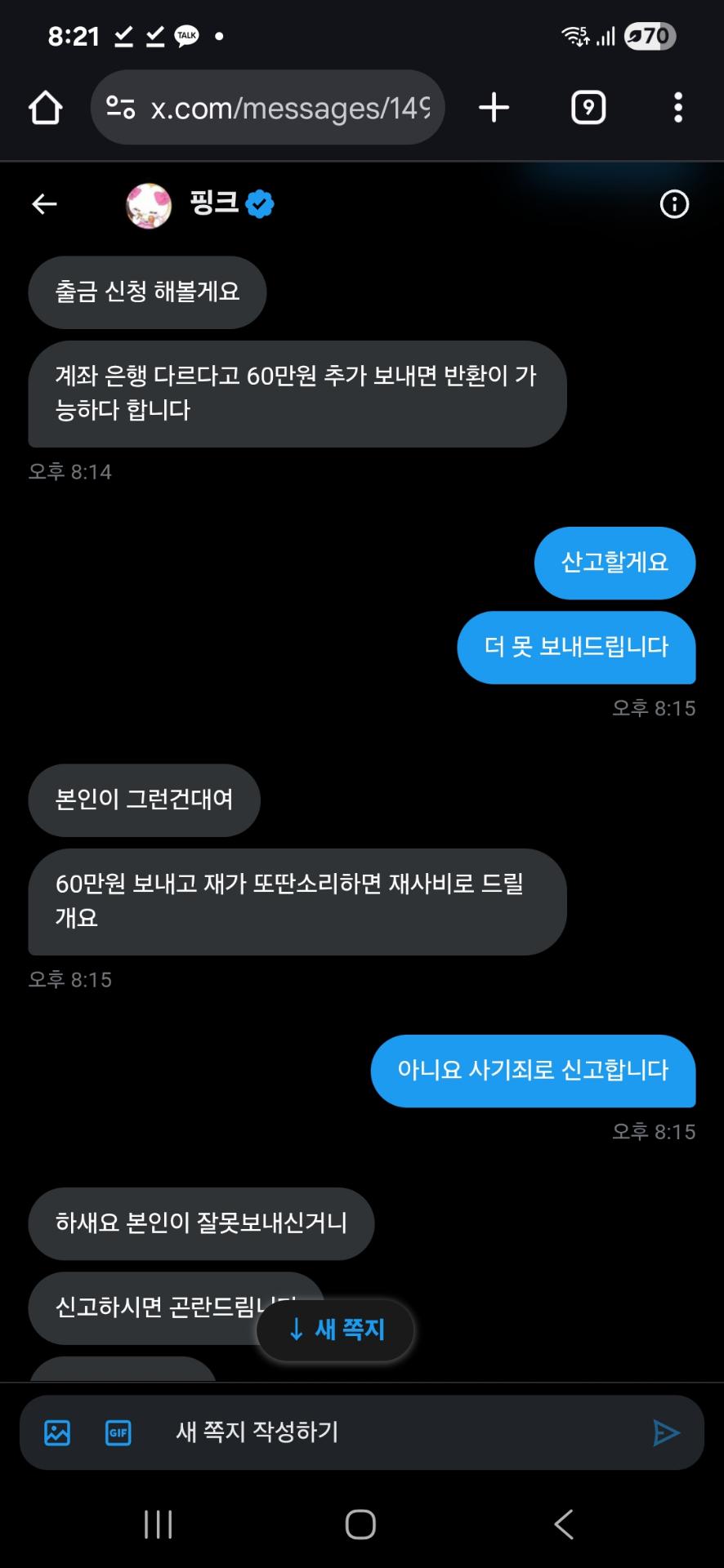Return to the phone home screen
This screenshot has width=724, height=1568.
pyautogui.click(x=360, y=1524)
